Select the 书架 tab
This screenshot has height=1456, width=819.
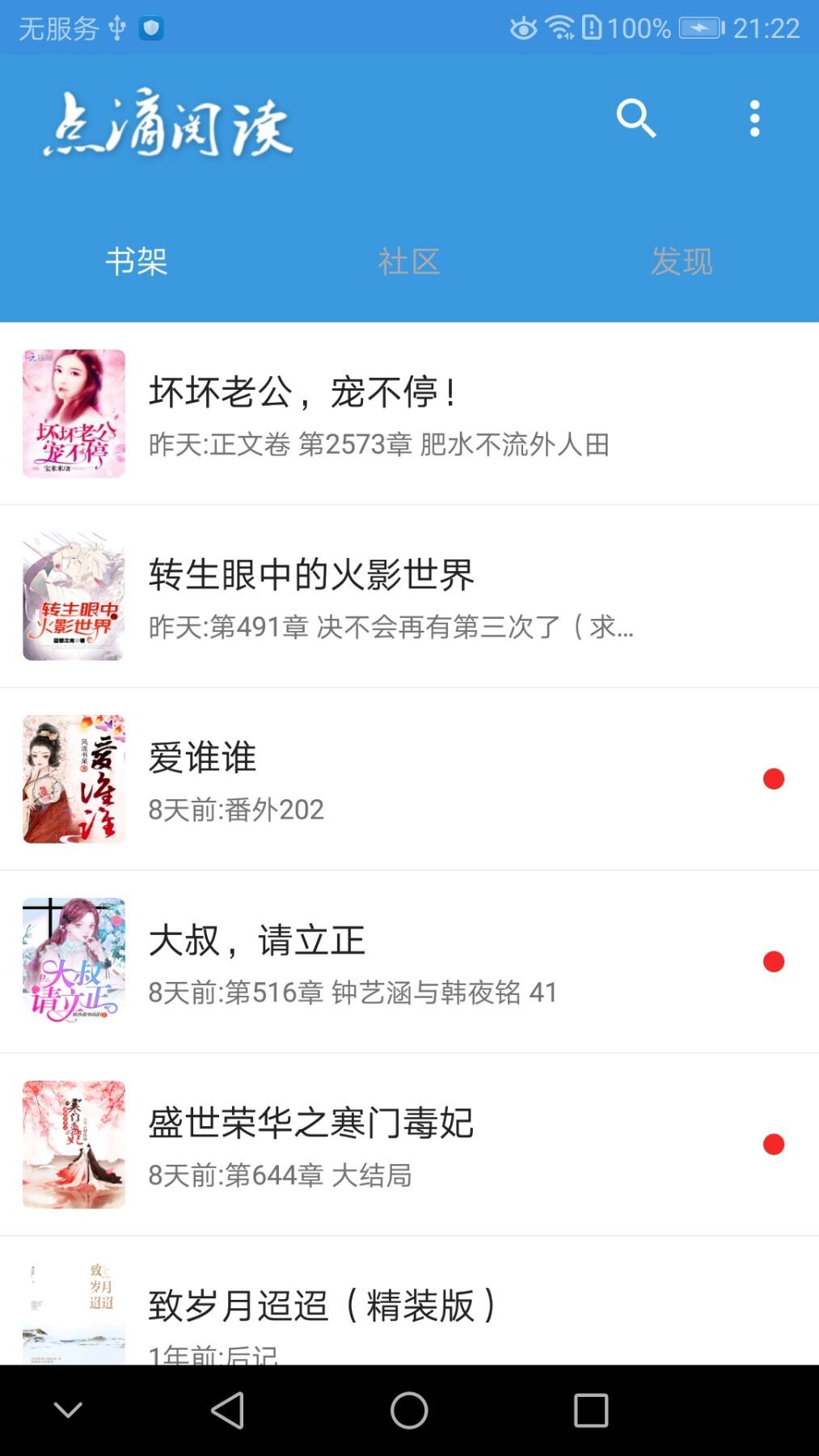pyautogui.click(x=138, y=261)
